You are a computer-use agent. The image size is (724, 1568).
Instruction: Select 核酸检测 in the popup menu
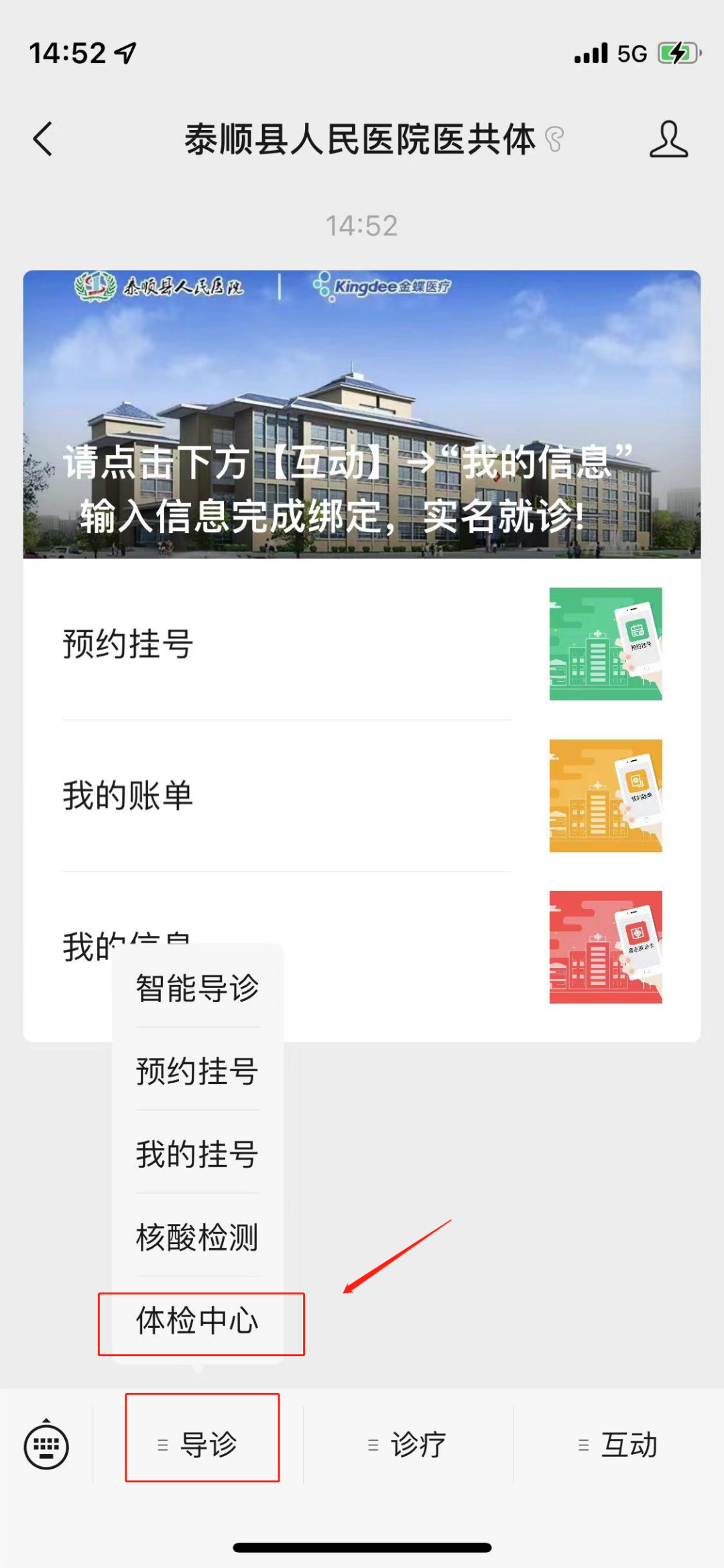click(197, 1237)
